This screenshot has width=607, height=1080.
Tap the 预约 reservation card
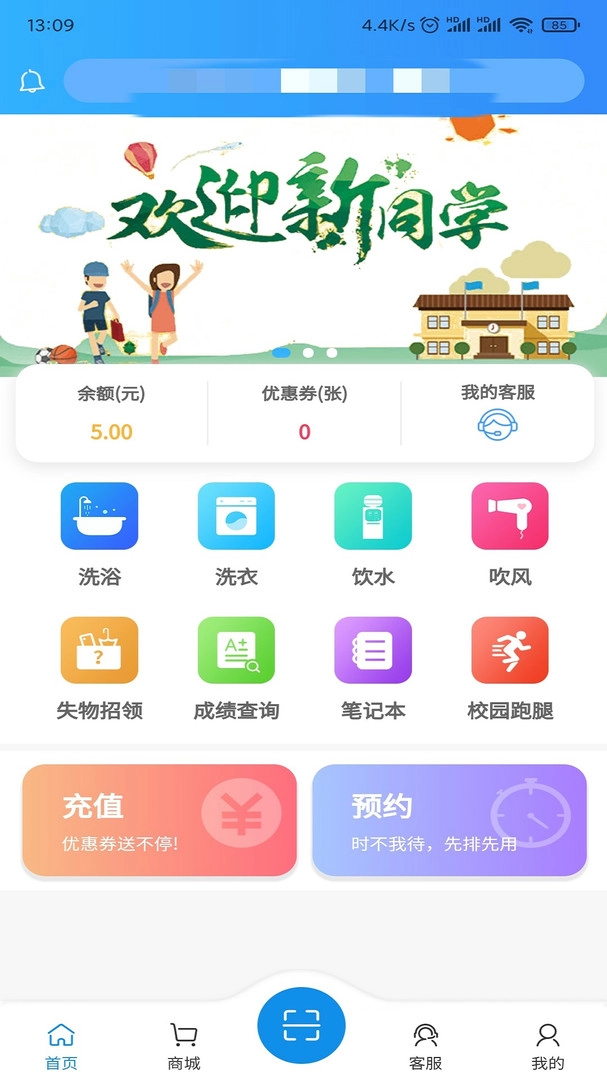[x=449, y=820]
